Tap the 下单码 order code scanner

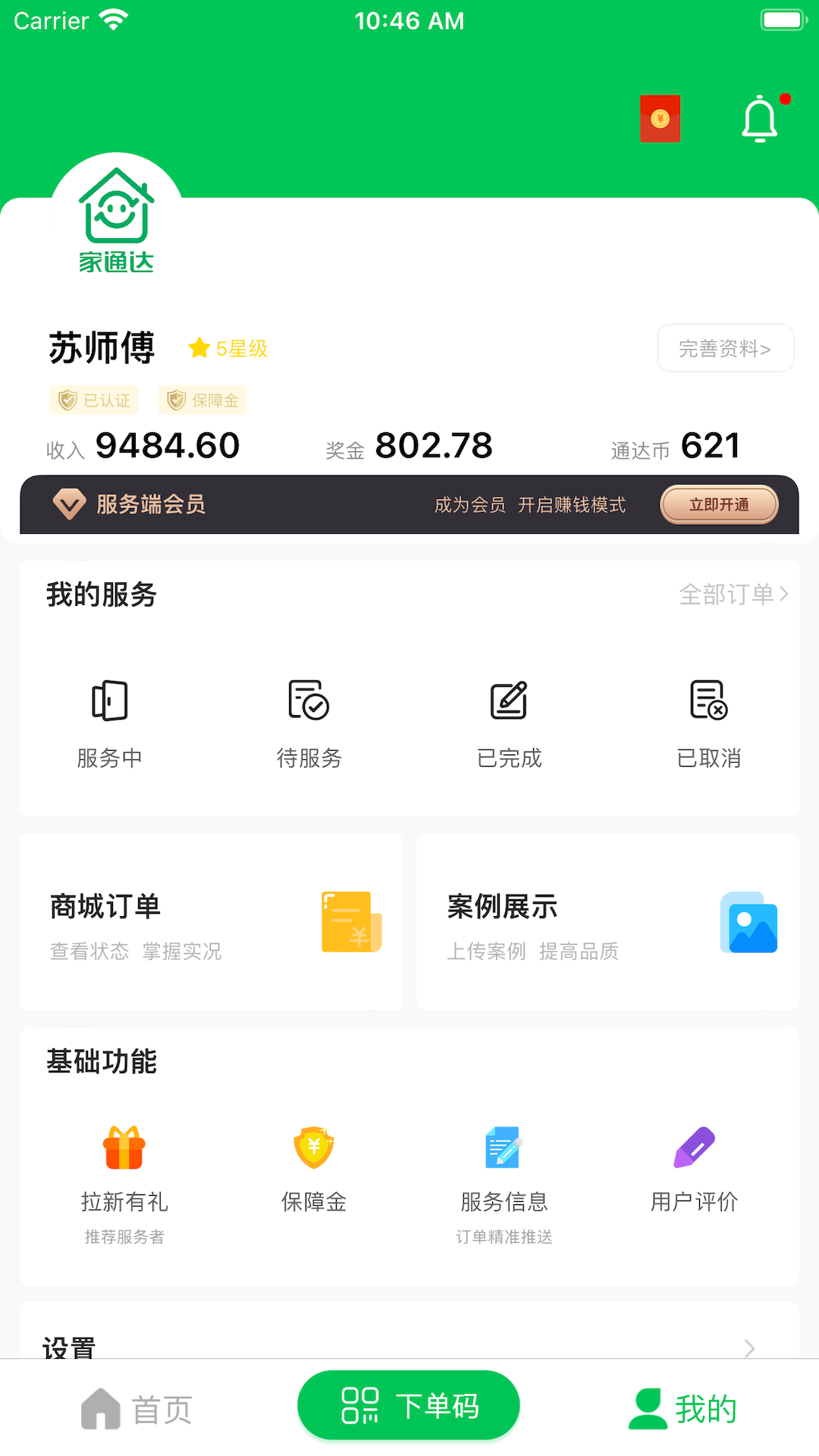[408, 1405]
